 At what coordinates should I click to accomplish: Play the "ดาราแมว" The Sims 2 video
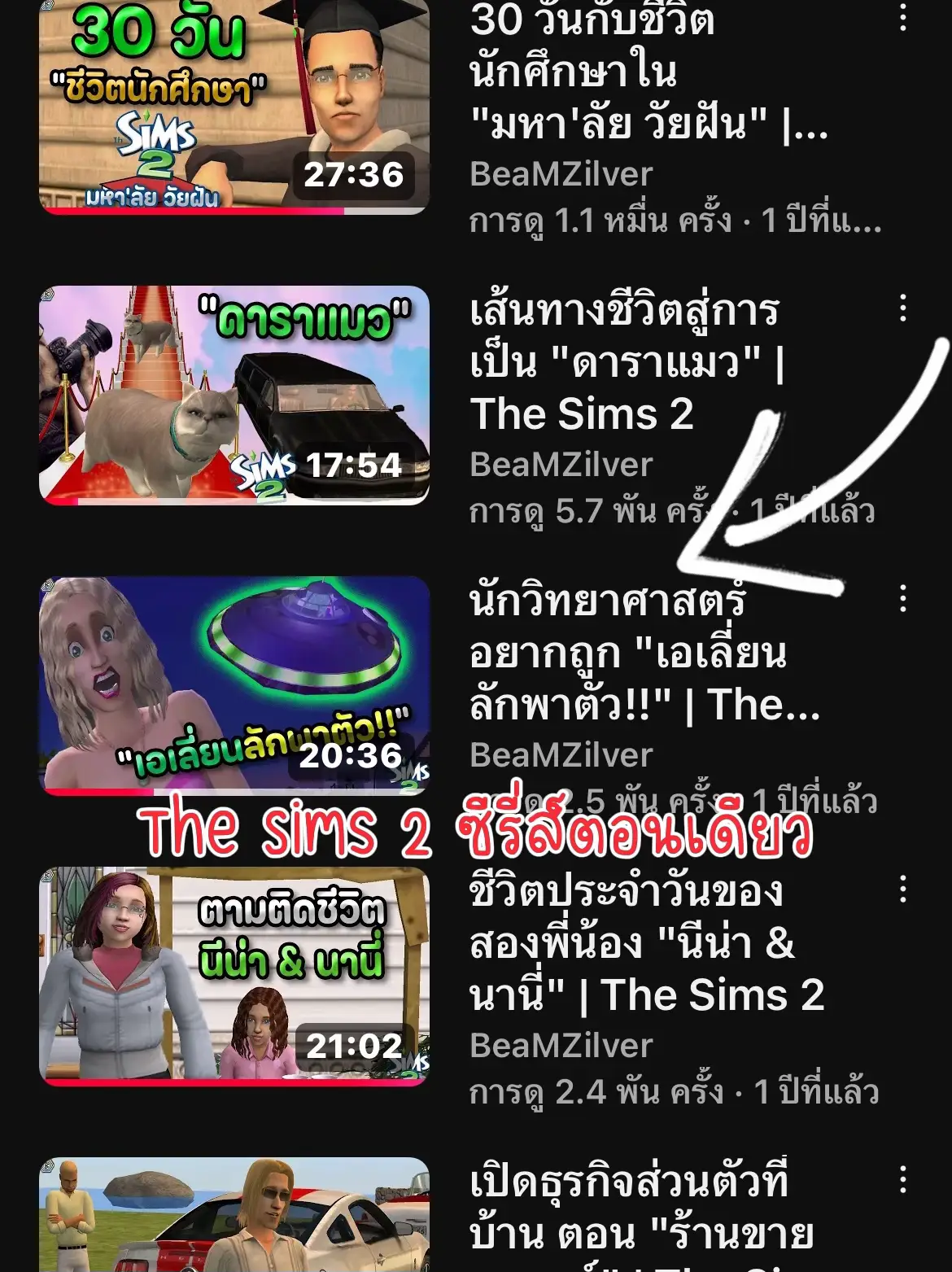tap(234, 396)
